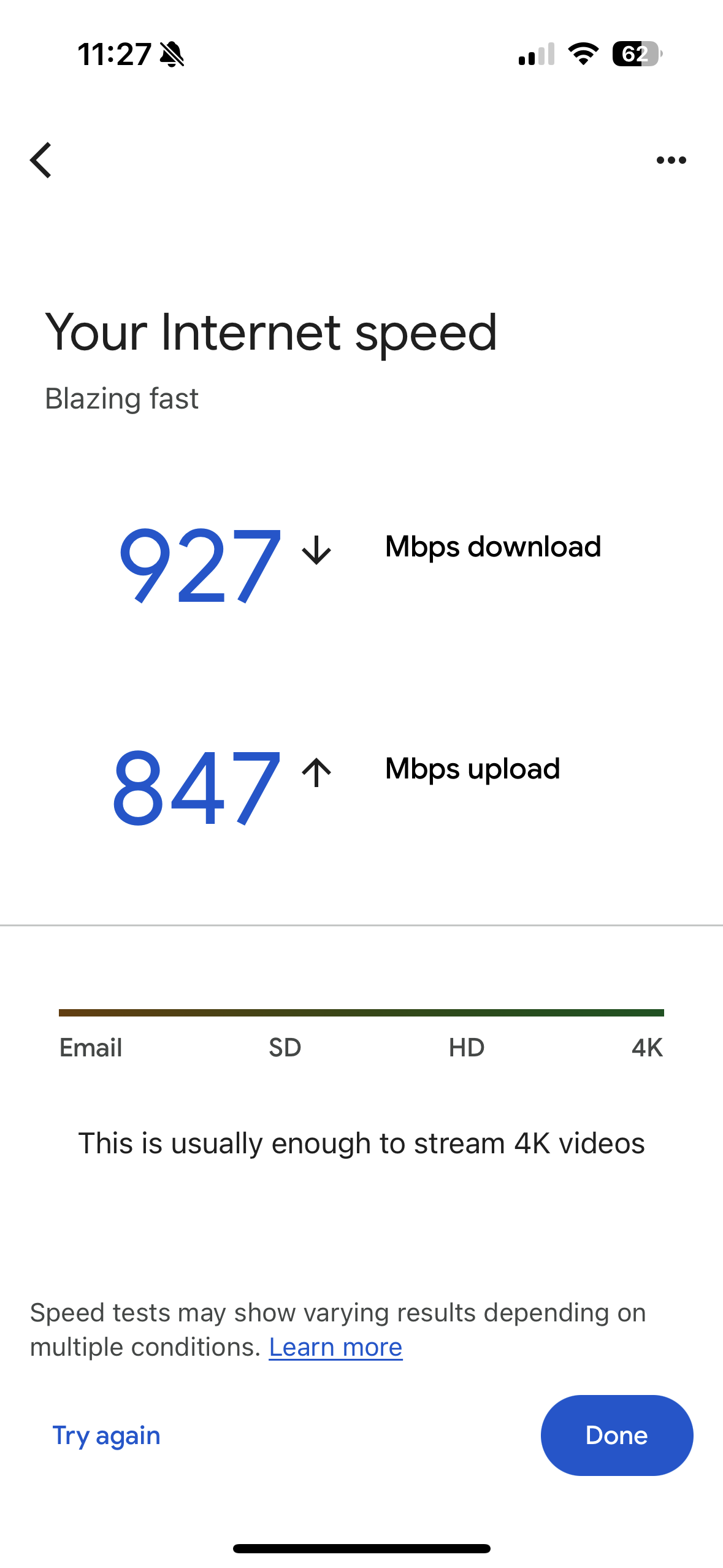Go back using the top-left arrow
This screenshot has height=1568, width=723.
41,160
